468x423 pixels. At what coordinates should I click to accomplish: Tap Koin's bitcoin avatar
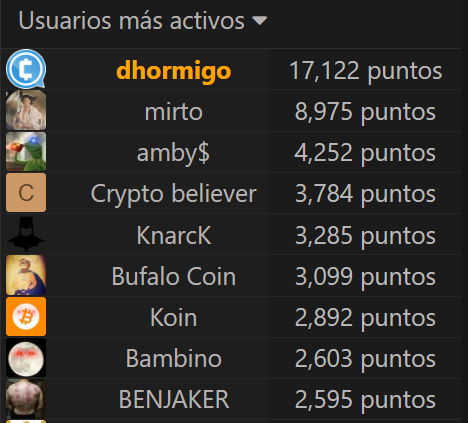(26, 317)
